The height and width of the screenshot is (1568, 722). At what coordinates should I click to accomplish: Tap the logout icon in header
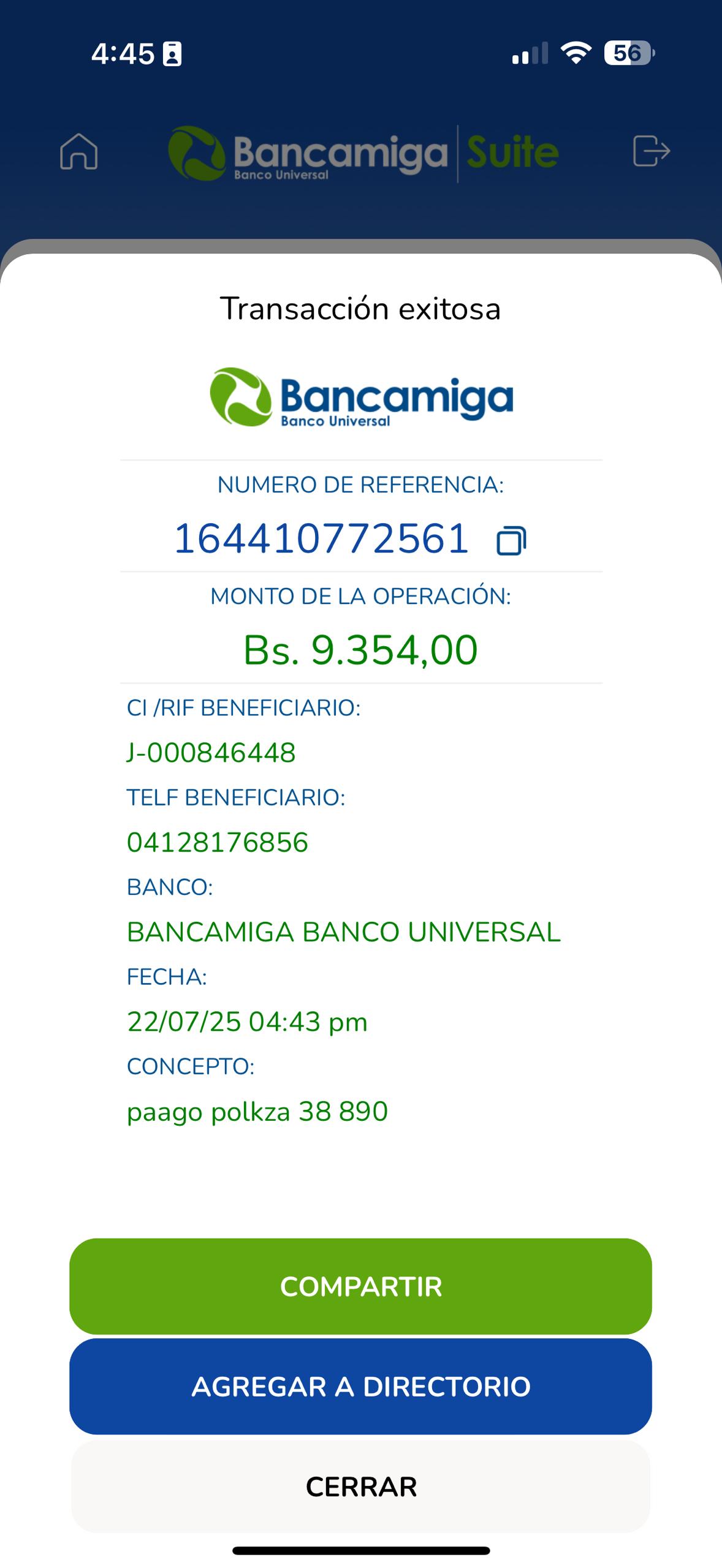click(651, 151)
